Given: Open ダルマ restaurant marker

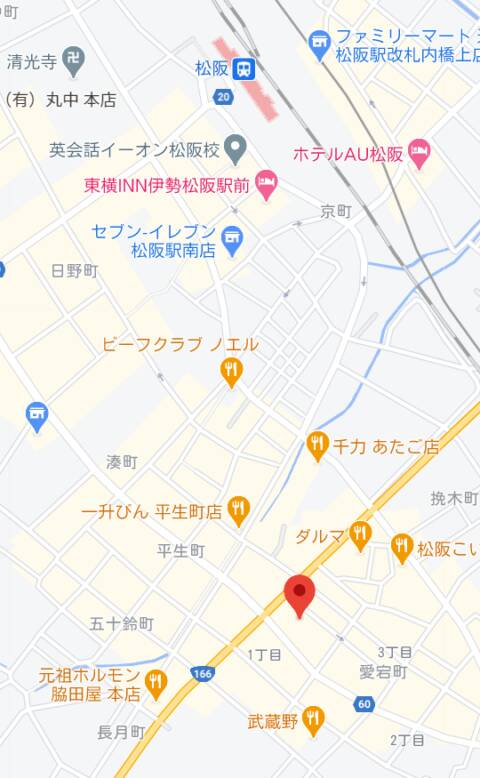Looking at the screenshot, I should (x=360, y=536).
